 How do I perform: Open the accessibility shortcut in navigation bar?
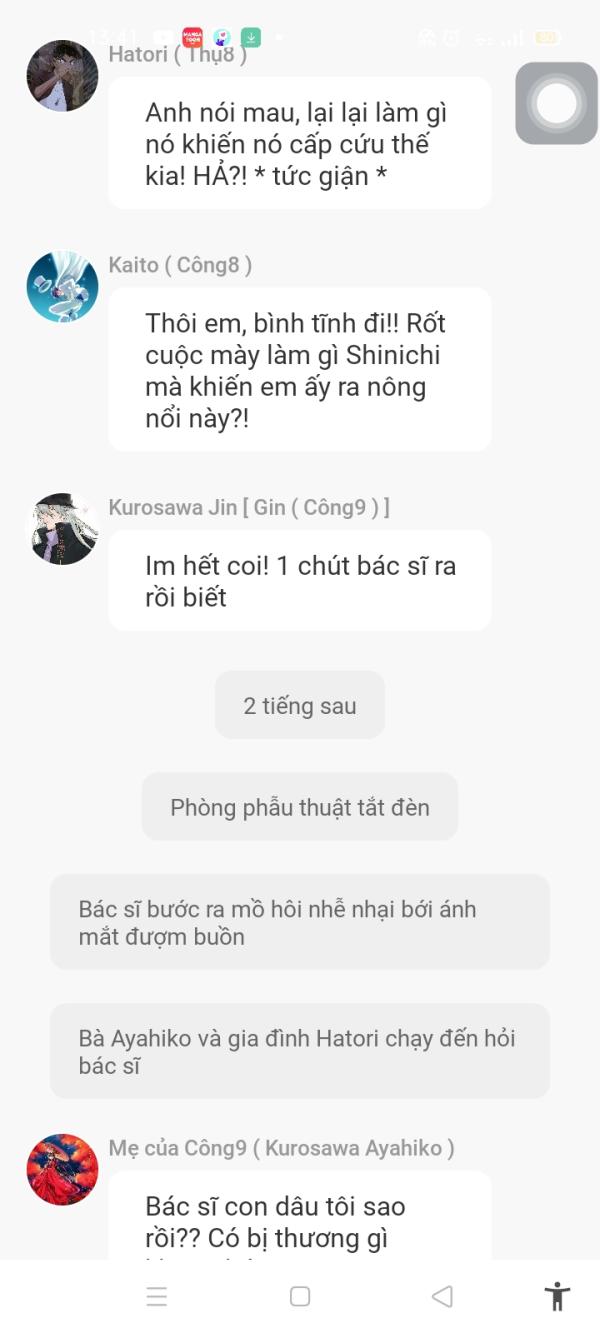(557, 1296)
